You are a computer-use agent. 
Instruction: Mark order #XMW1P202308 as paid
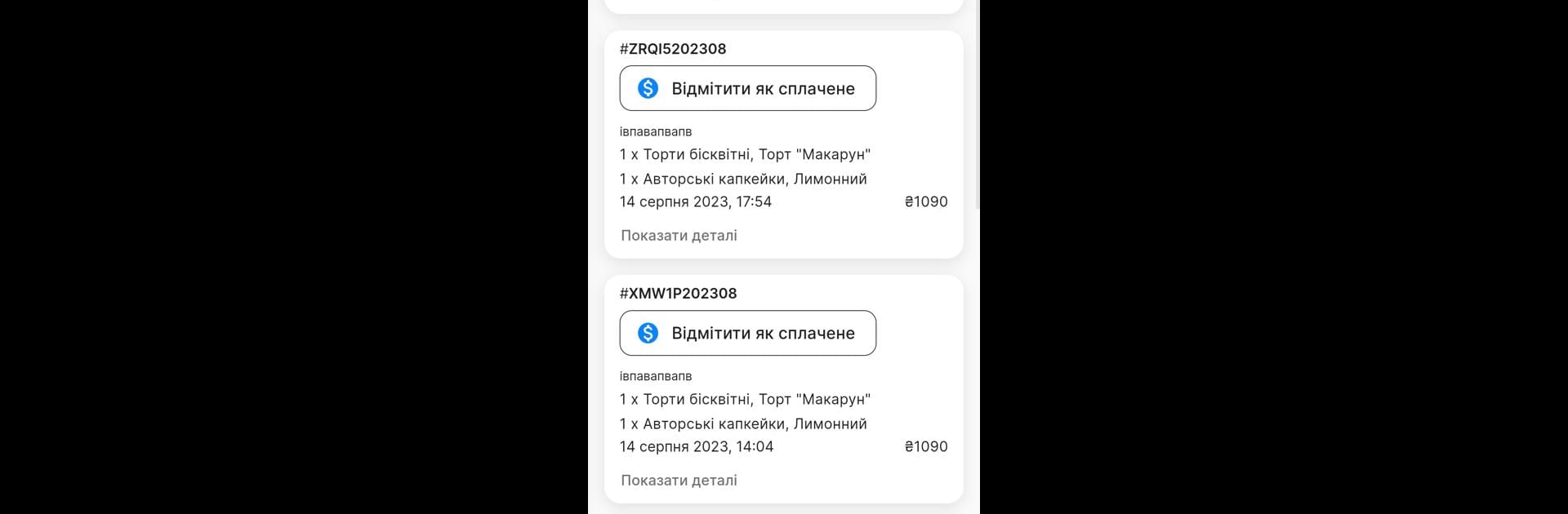coord(747,333)
